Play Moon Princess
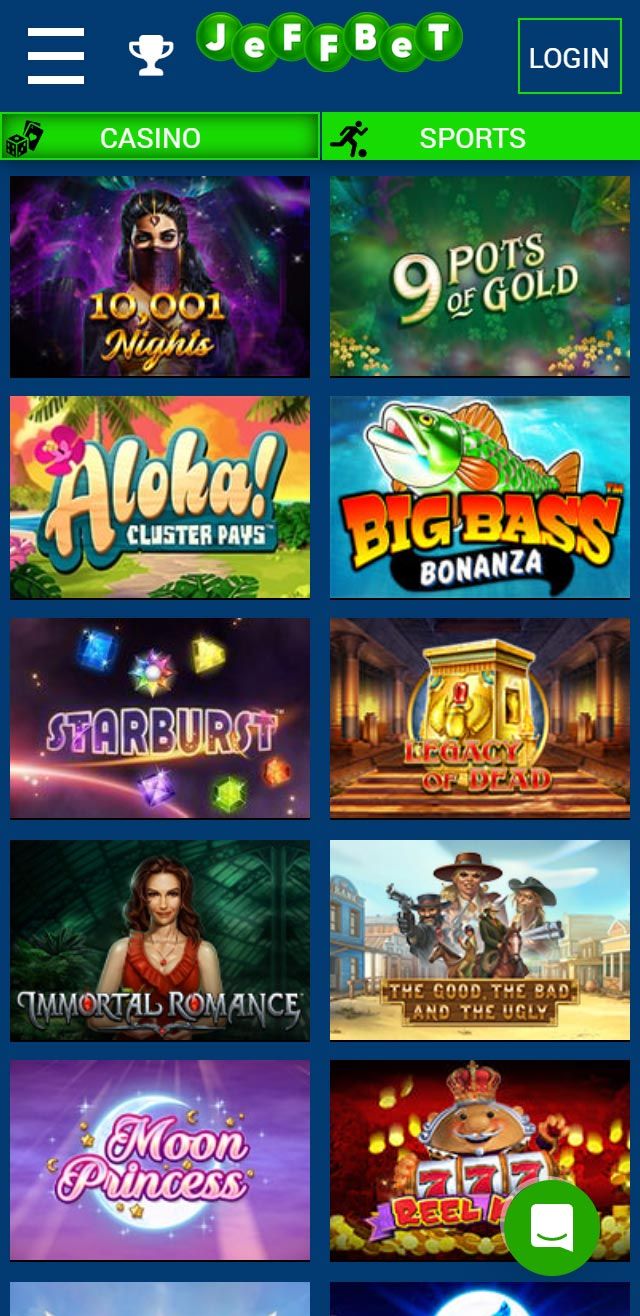The width and height of the screenshot is (640, 1316). click(160, 1160)
